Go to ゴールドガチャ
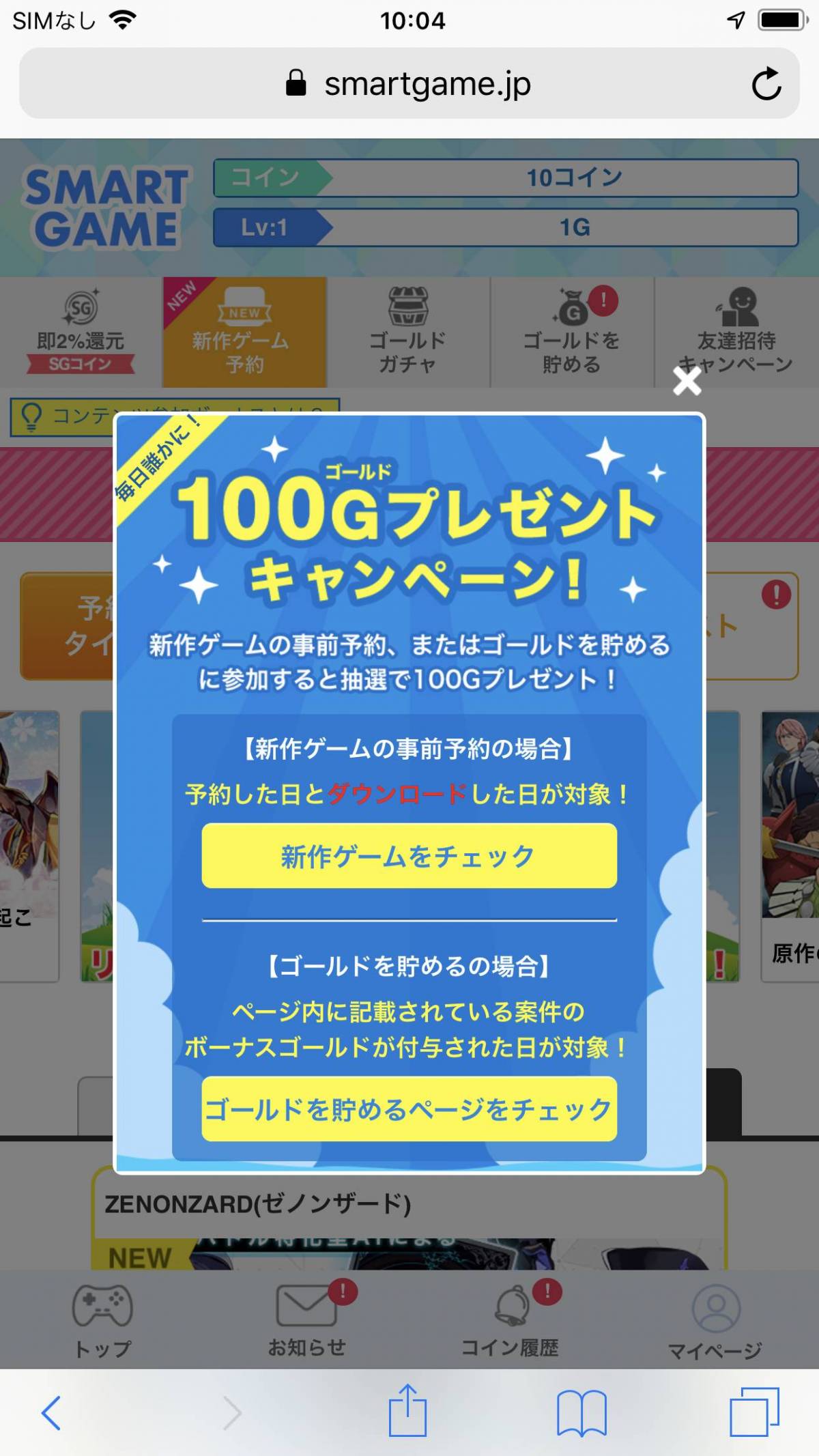819x1456 pixels. (x=407, y=332)
